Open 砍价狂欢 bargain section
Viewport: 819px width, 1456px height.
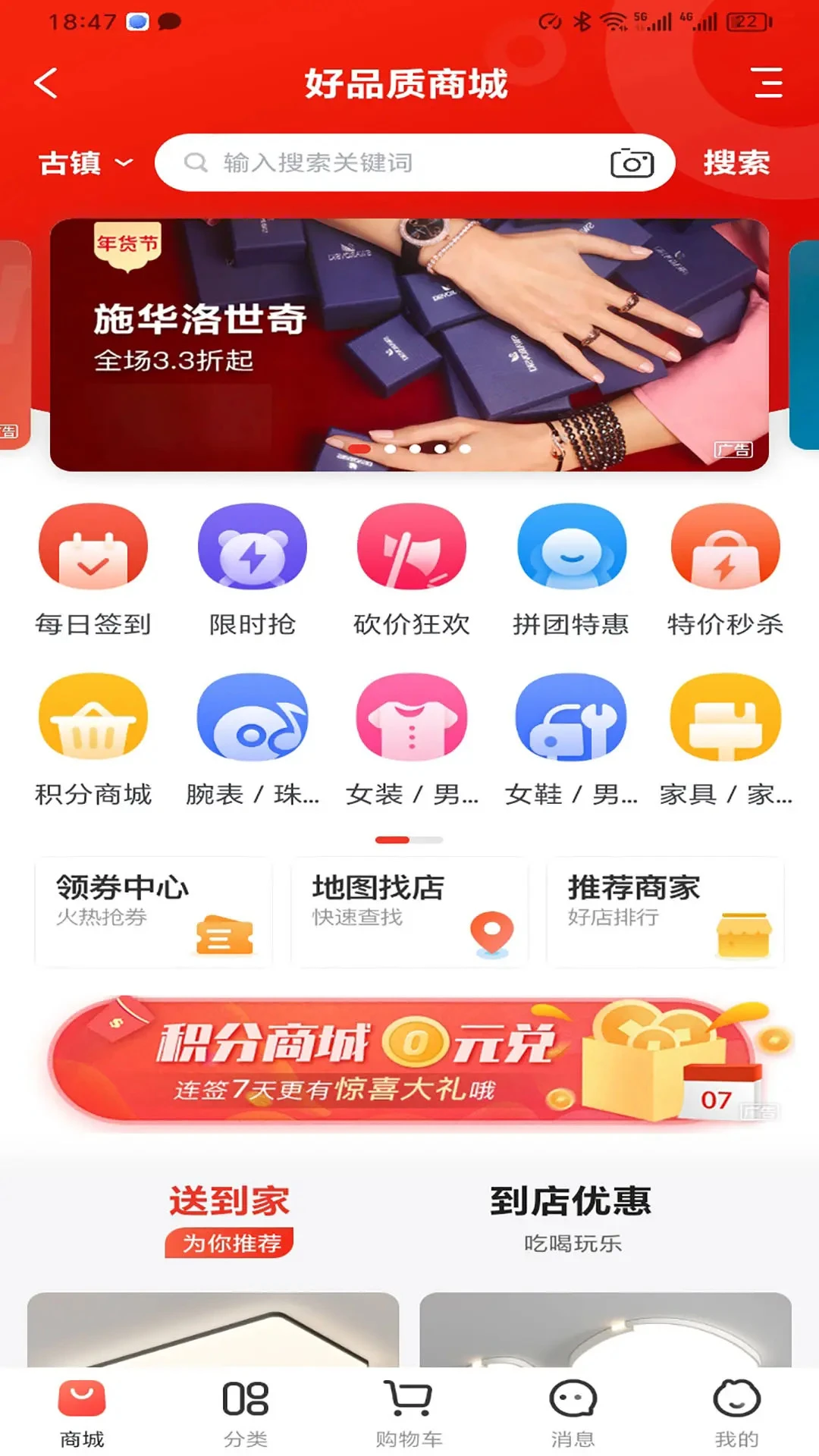coord(412,570)
